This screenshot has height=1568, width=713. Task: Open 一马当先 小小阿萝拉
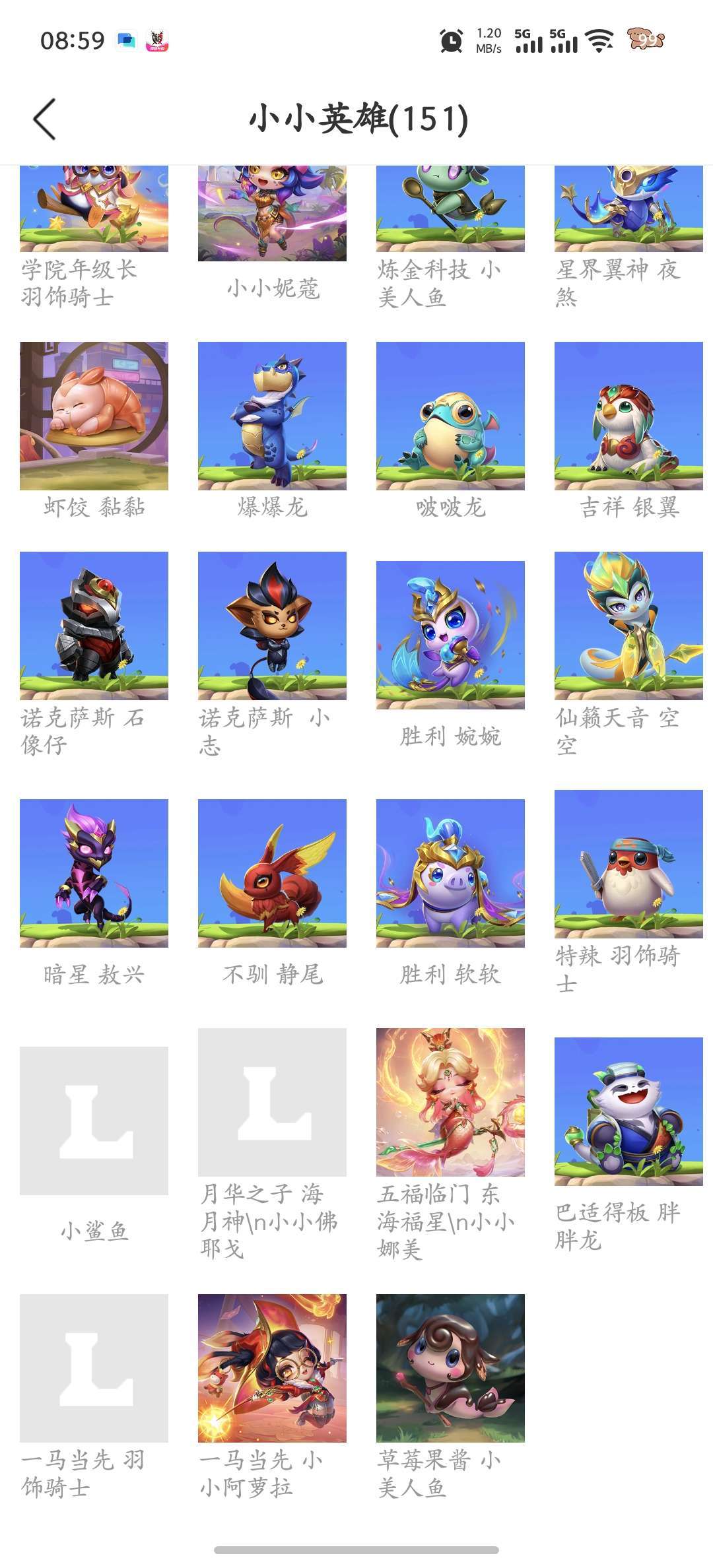pyautogui.click(x=272, y=1368)
